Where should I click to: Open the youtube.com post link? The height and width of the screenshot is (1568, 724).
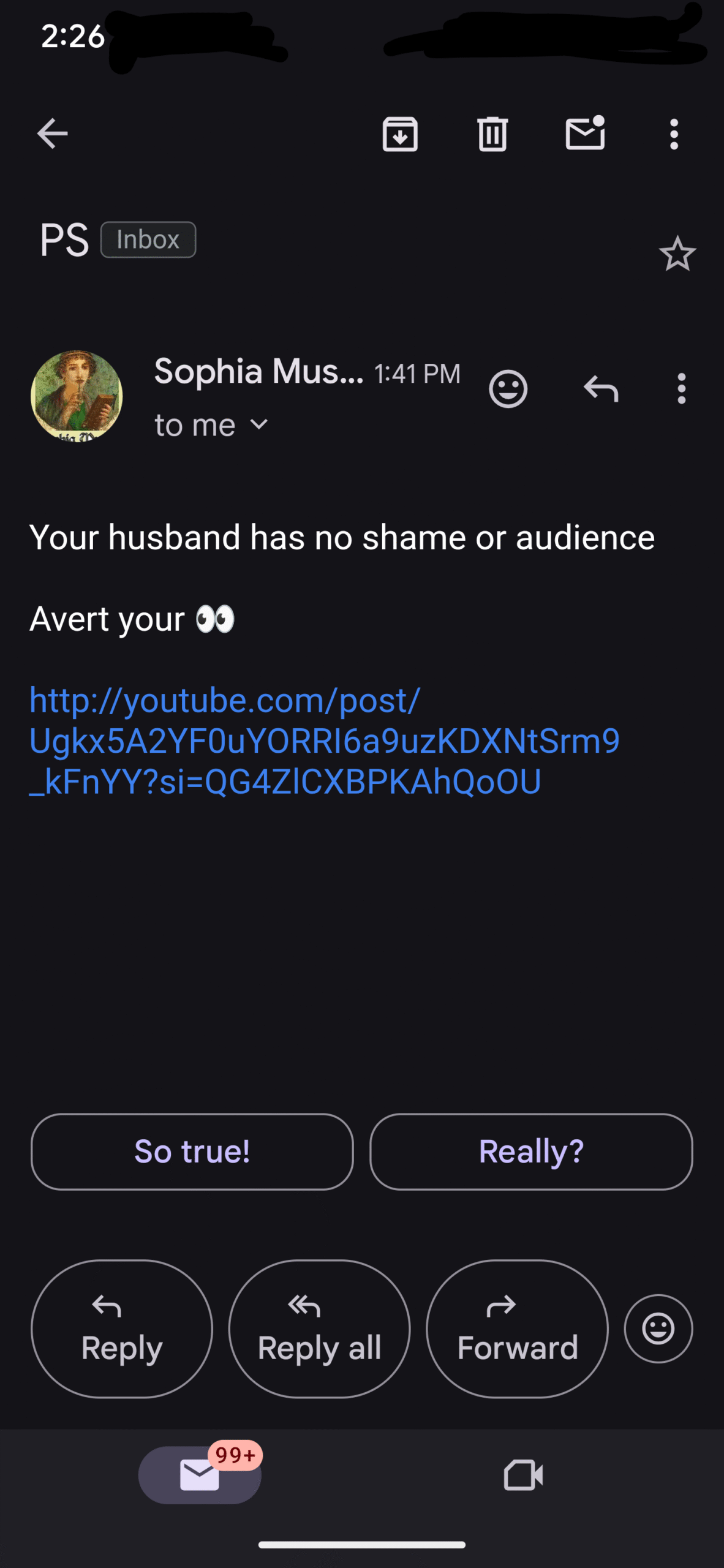pos(325,741)
